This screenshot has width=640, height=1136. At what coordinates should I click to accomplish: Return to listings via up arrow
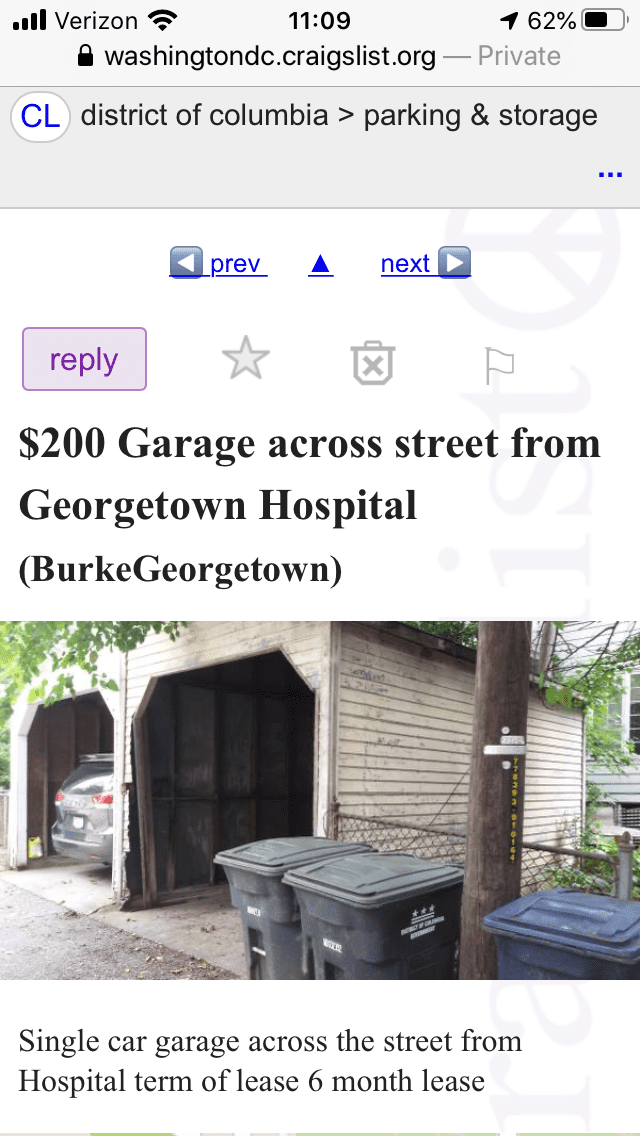click(320, 264)
